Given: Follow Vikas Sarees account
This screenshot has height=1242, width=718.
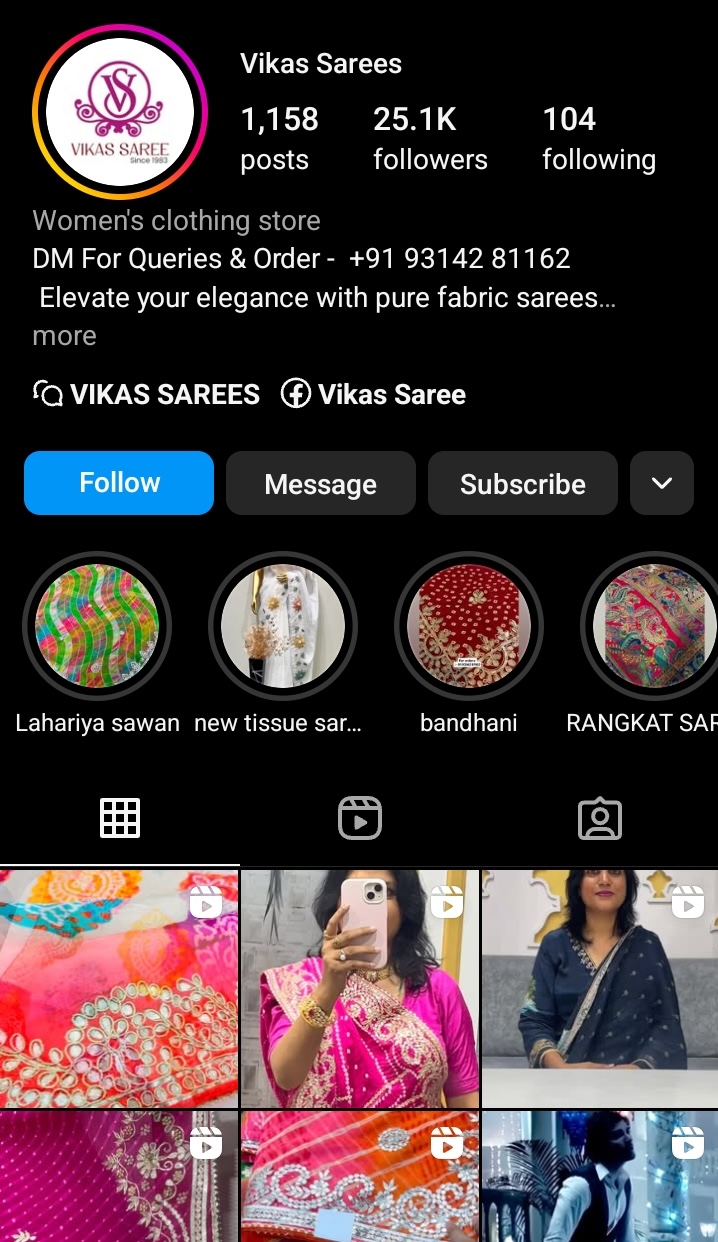Looking at the screenshot, I should 119,483.
